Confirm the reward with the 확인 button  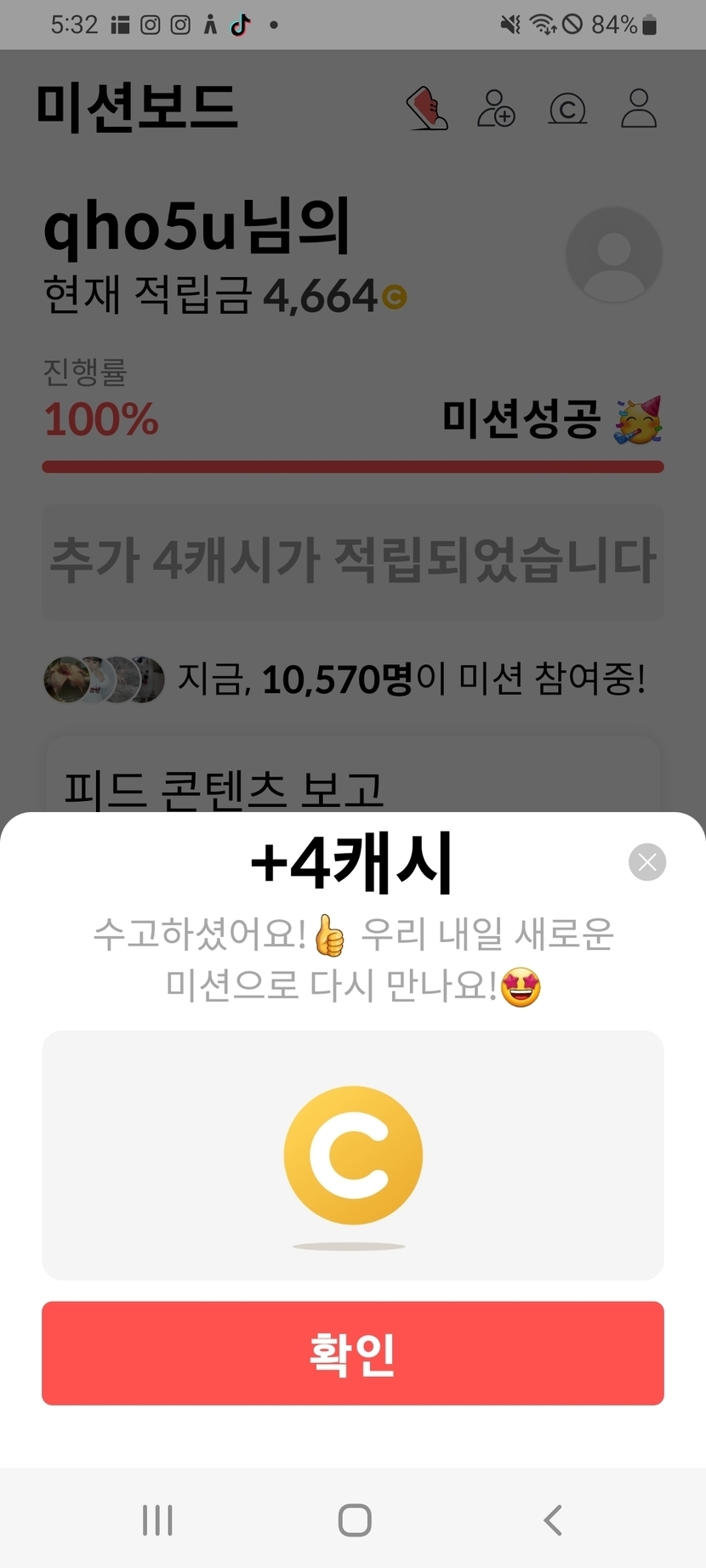click(x=353, y=1353)
